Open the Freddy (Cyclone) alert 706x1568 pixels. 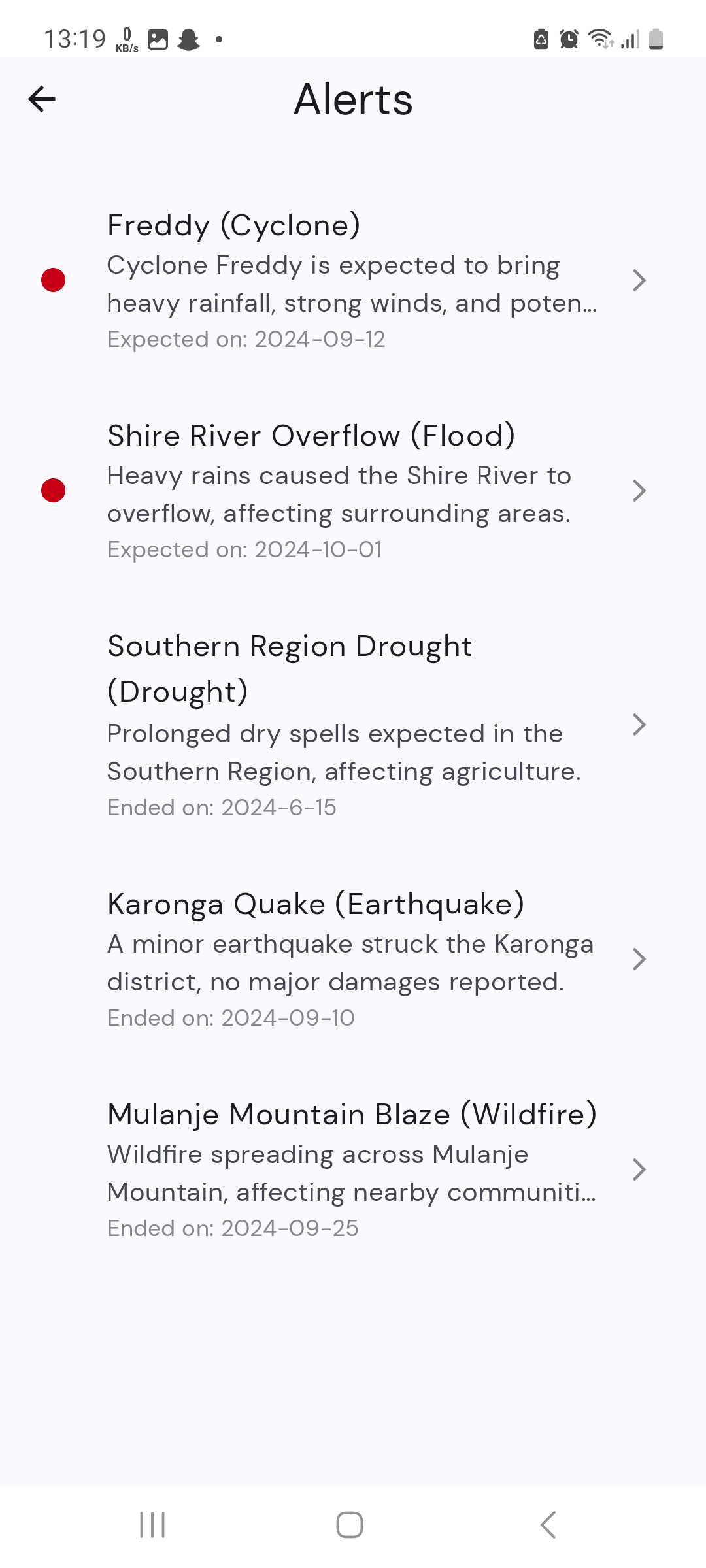(353, 280)
